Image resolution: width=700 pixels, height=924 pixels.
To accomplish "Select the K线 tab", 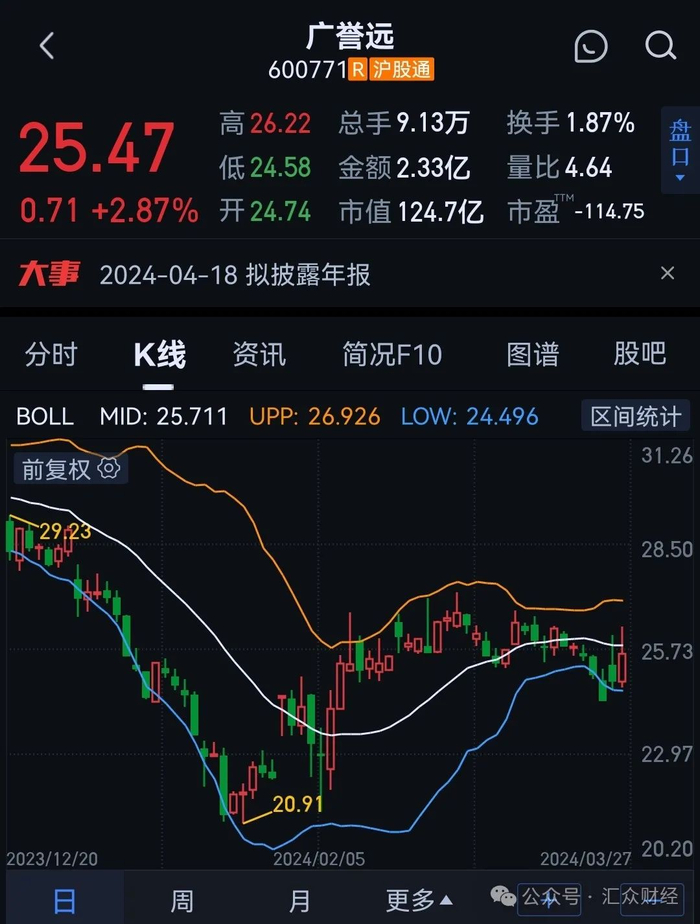I will click(x=159, y=354).
